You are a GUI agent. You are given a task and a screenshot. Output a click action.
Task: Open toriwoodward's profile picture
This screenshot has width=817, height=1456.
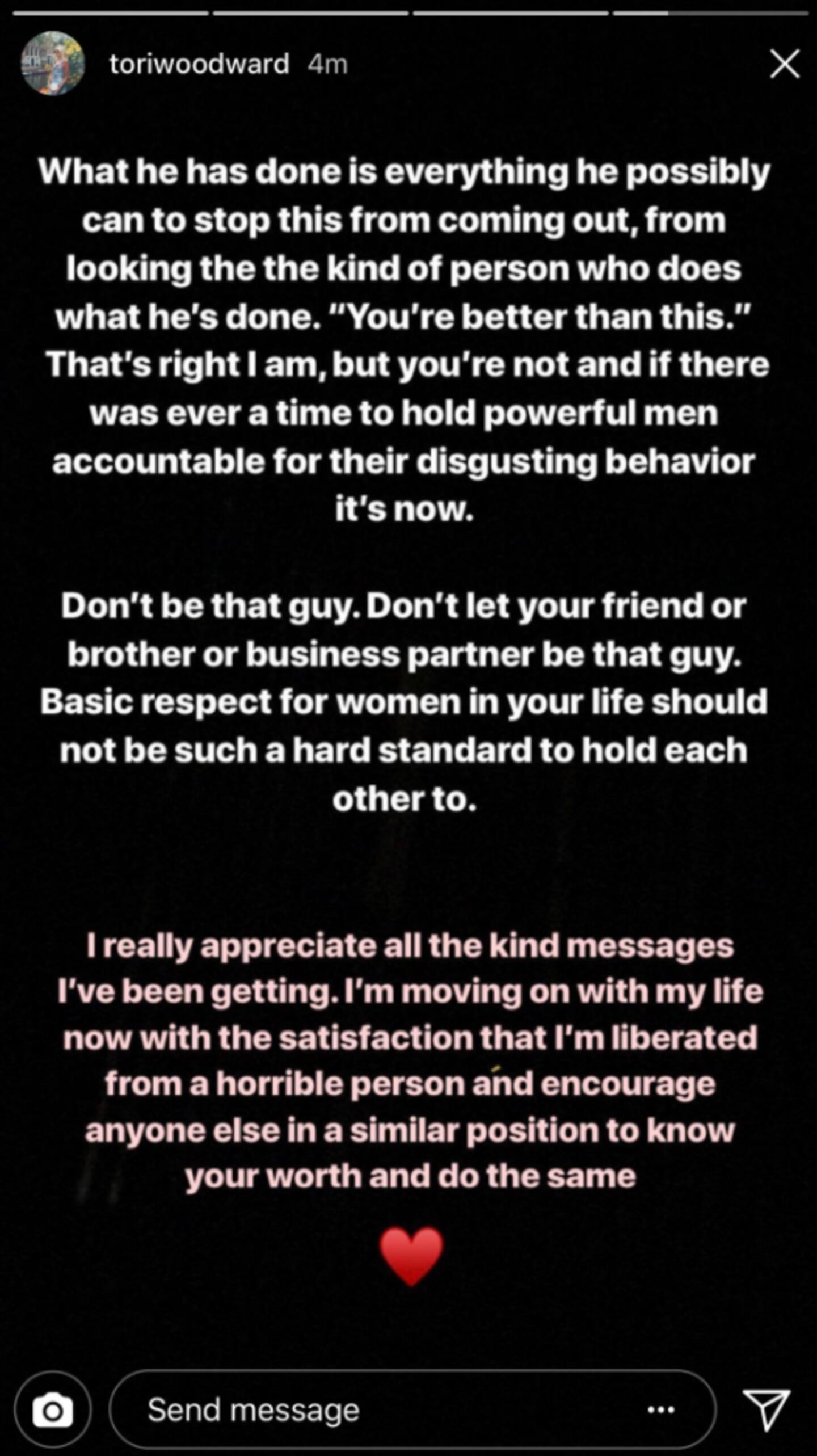tap(53, 64)
